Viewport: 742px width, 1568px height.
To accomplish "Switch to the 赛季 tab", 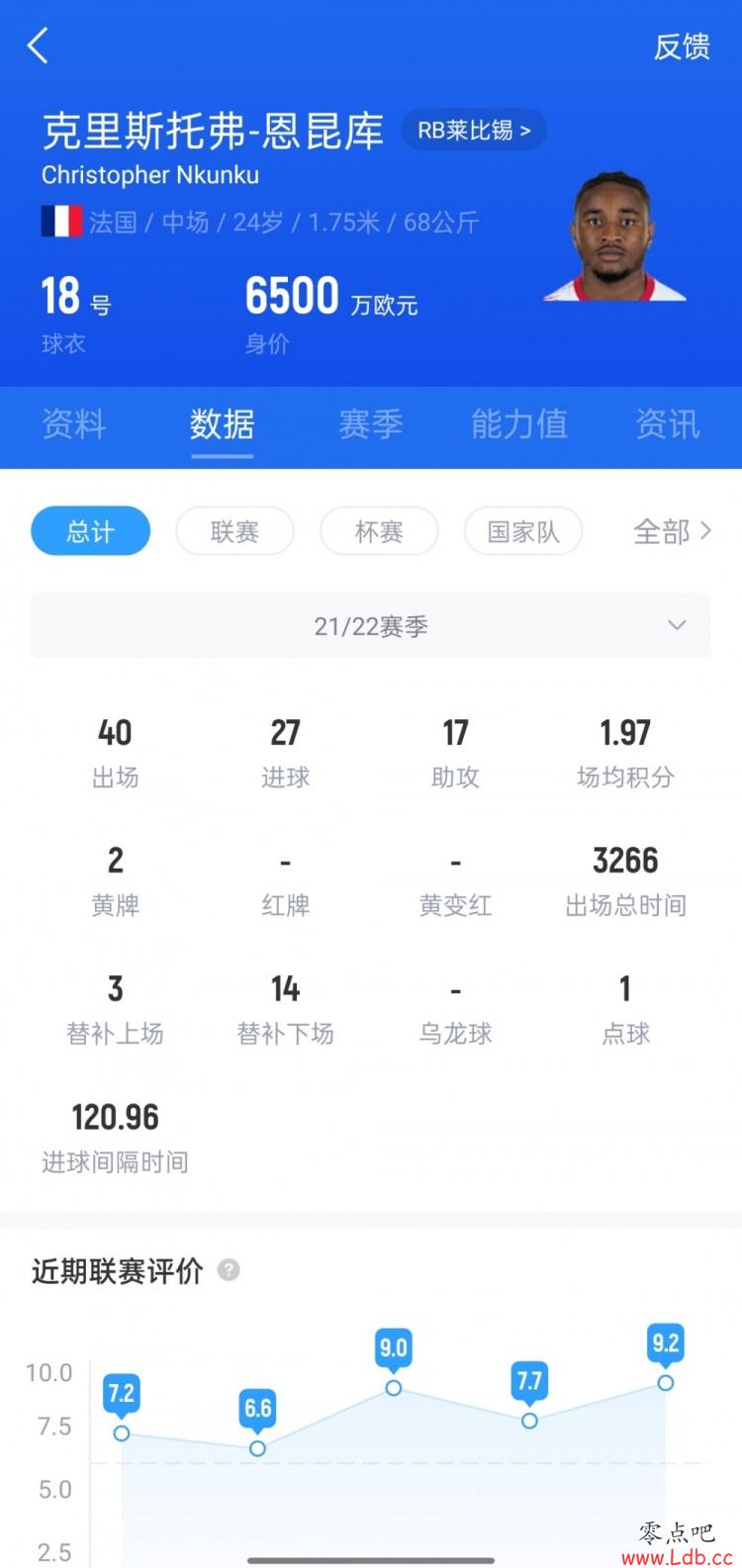I will (371, 424).
